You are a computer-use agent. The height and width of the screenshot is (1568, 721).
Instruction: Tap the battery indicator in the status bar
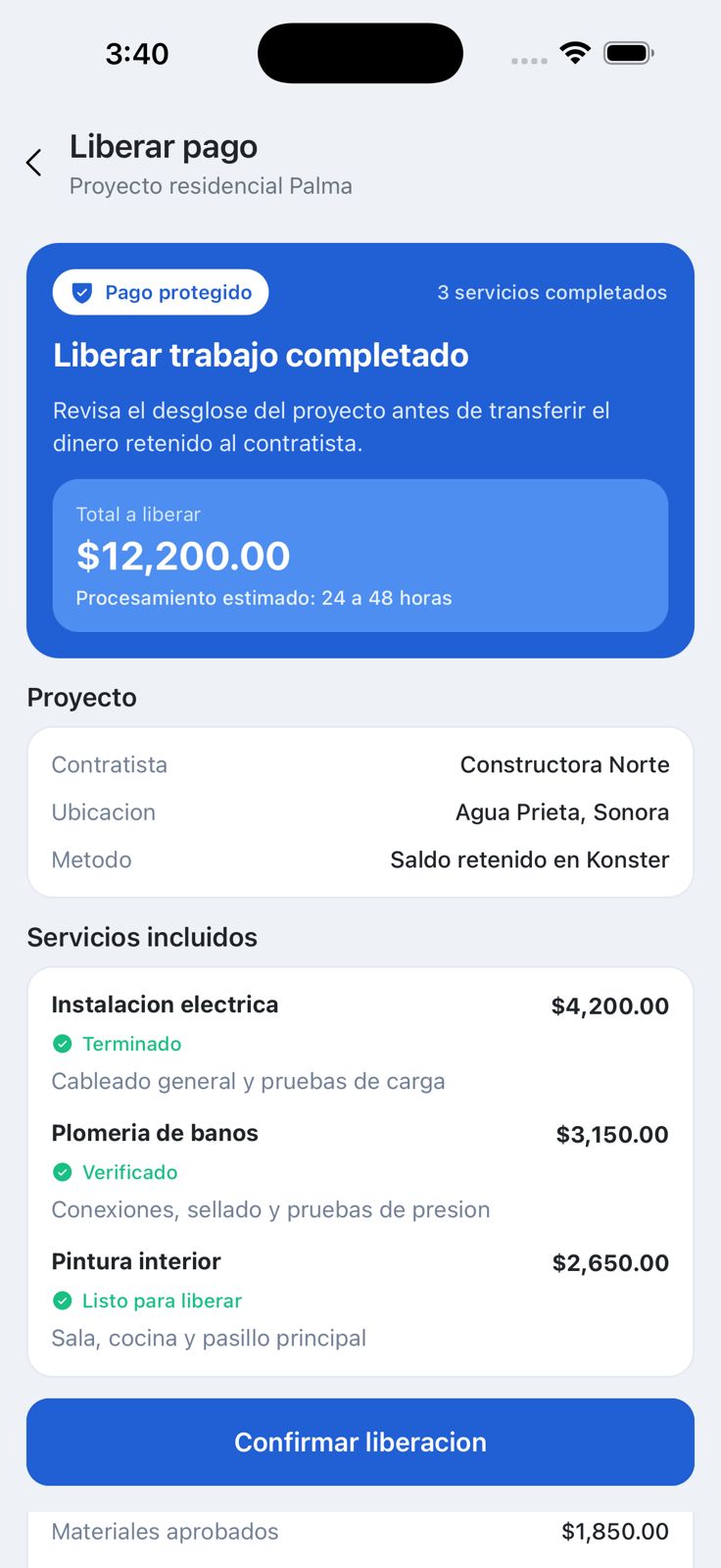coord(628,54)
